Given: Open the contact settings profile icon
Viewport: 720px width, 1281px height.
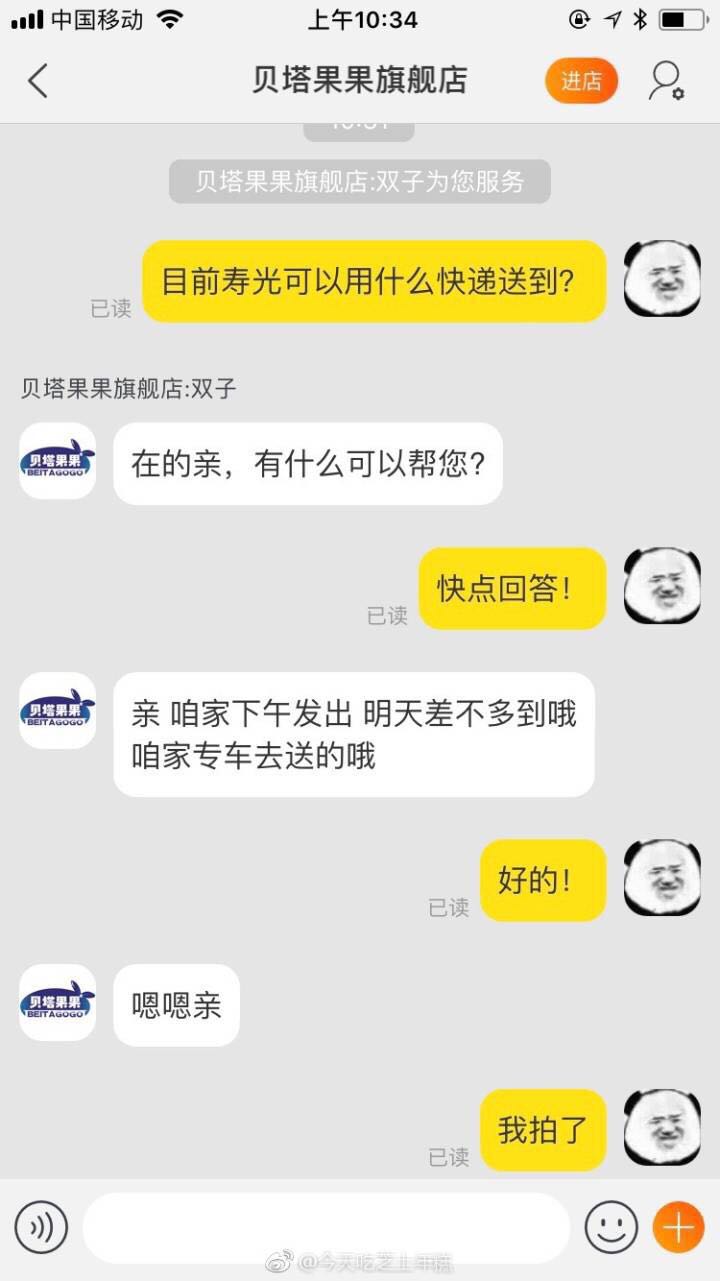Looking at the screenshot, I should click(x=665, y=82).
